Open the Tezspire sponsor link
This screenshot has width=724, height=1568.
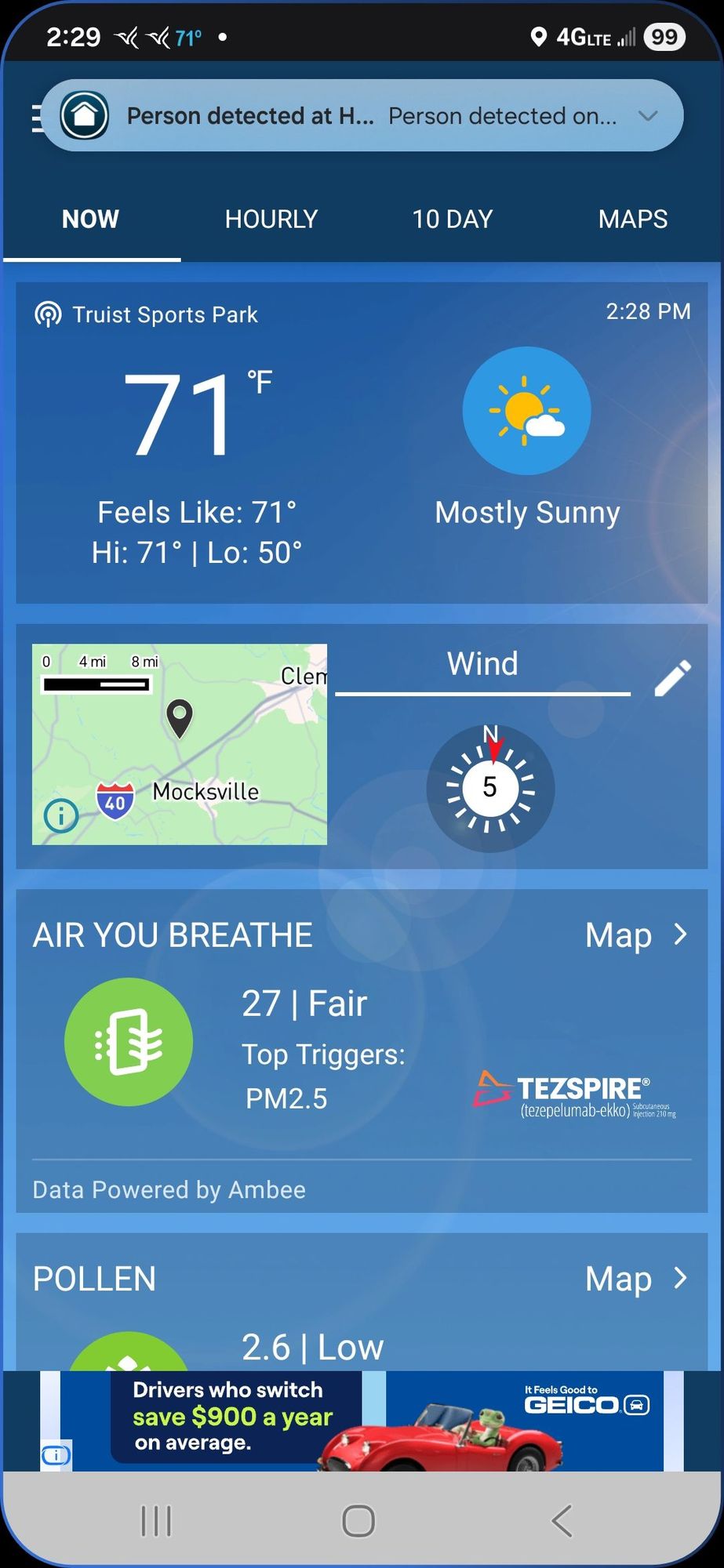(574, 1093)
